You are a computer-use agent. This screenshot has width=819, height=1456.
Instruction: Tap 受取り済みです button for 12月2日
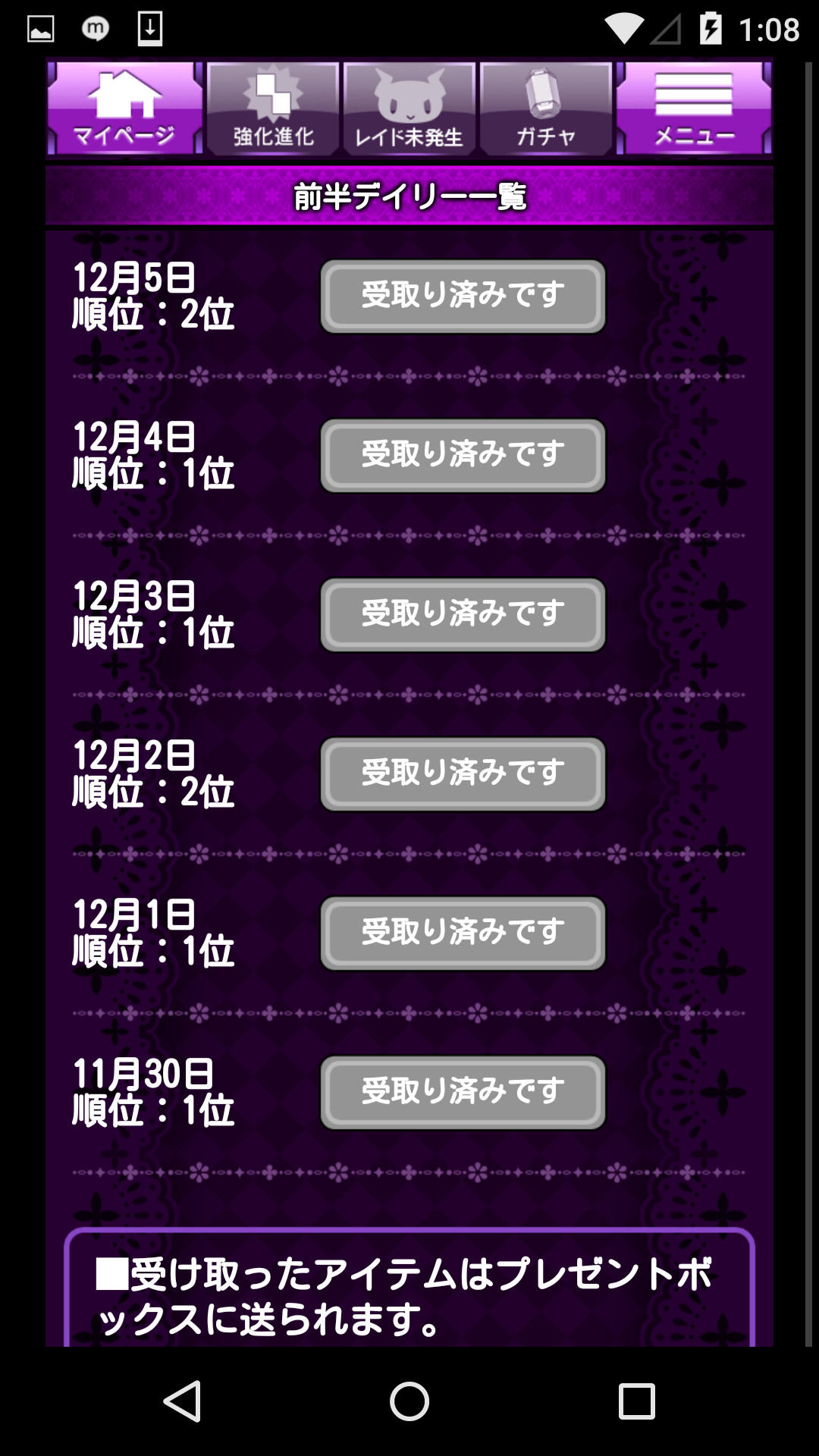tap(463, 773)
